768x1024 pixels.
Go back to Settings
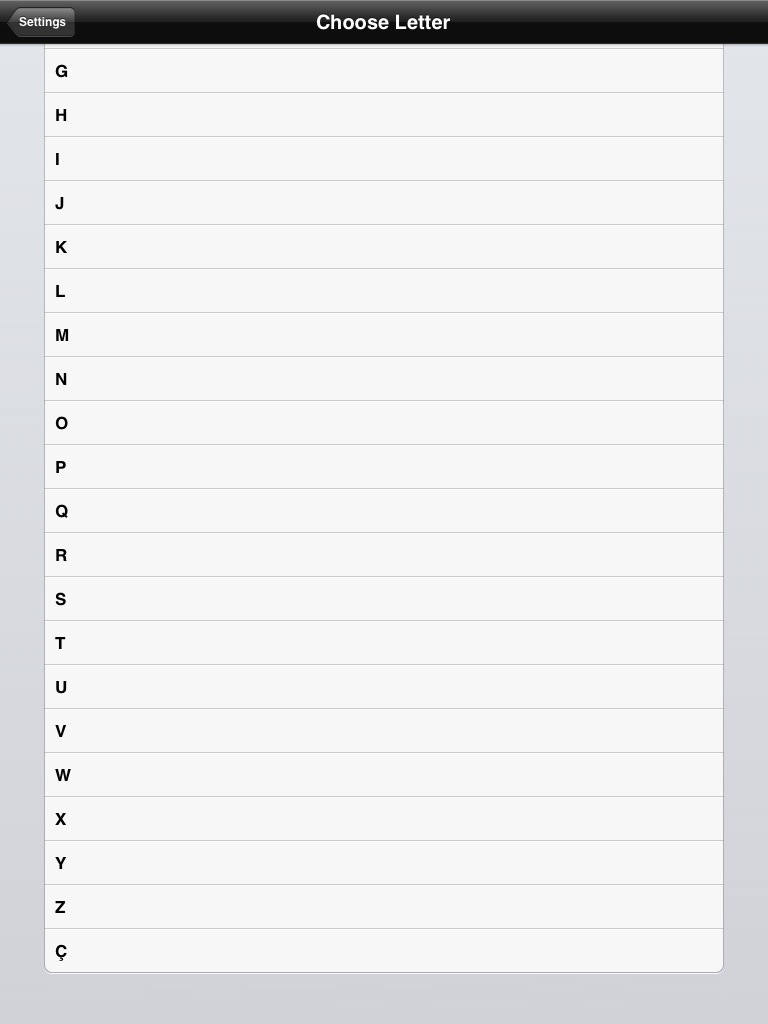(x=41, y=22)
